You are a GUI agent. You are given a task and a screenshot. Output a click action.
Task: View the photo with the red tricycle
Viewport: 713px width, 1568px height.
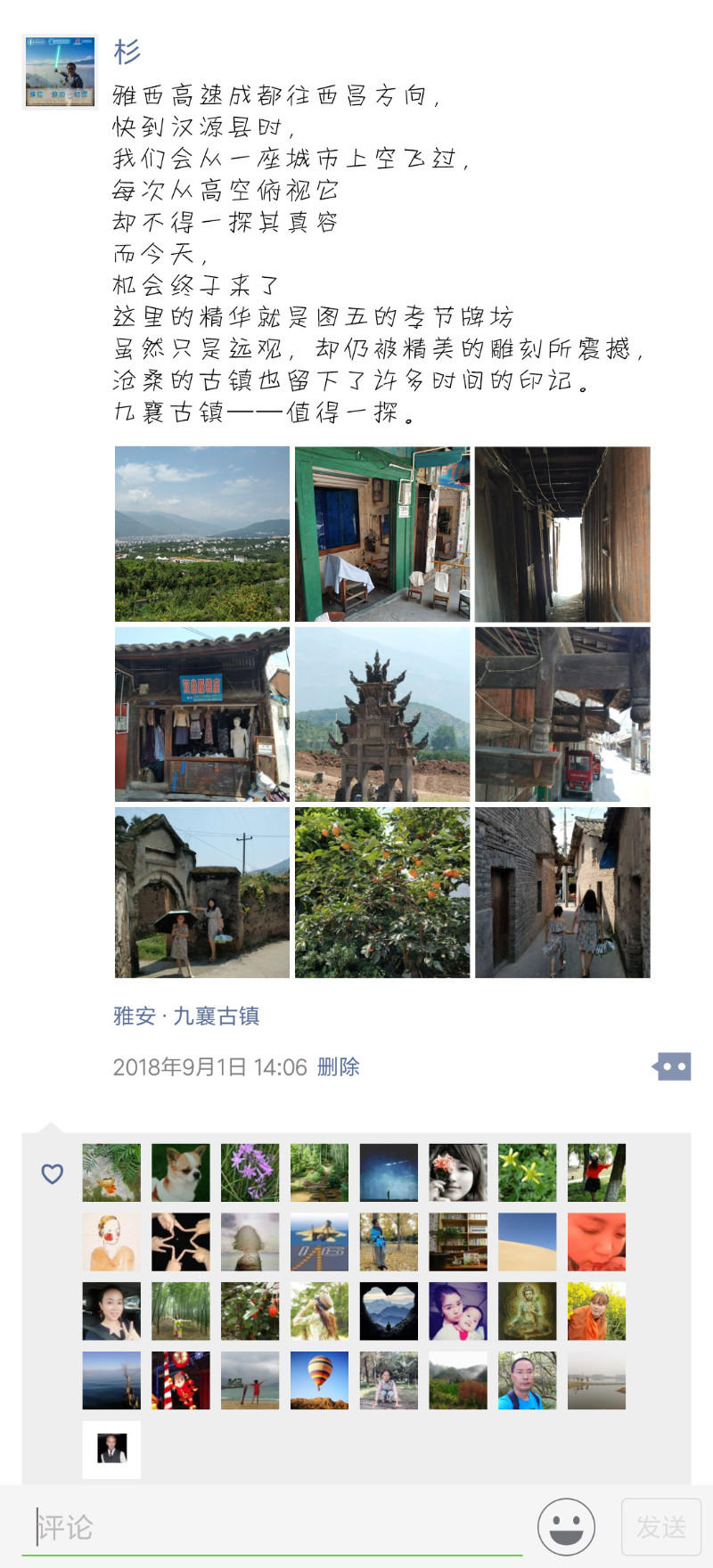562,714
